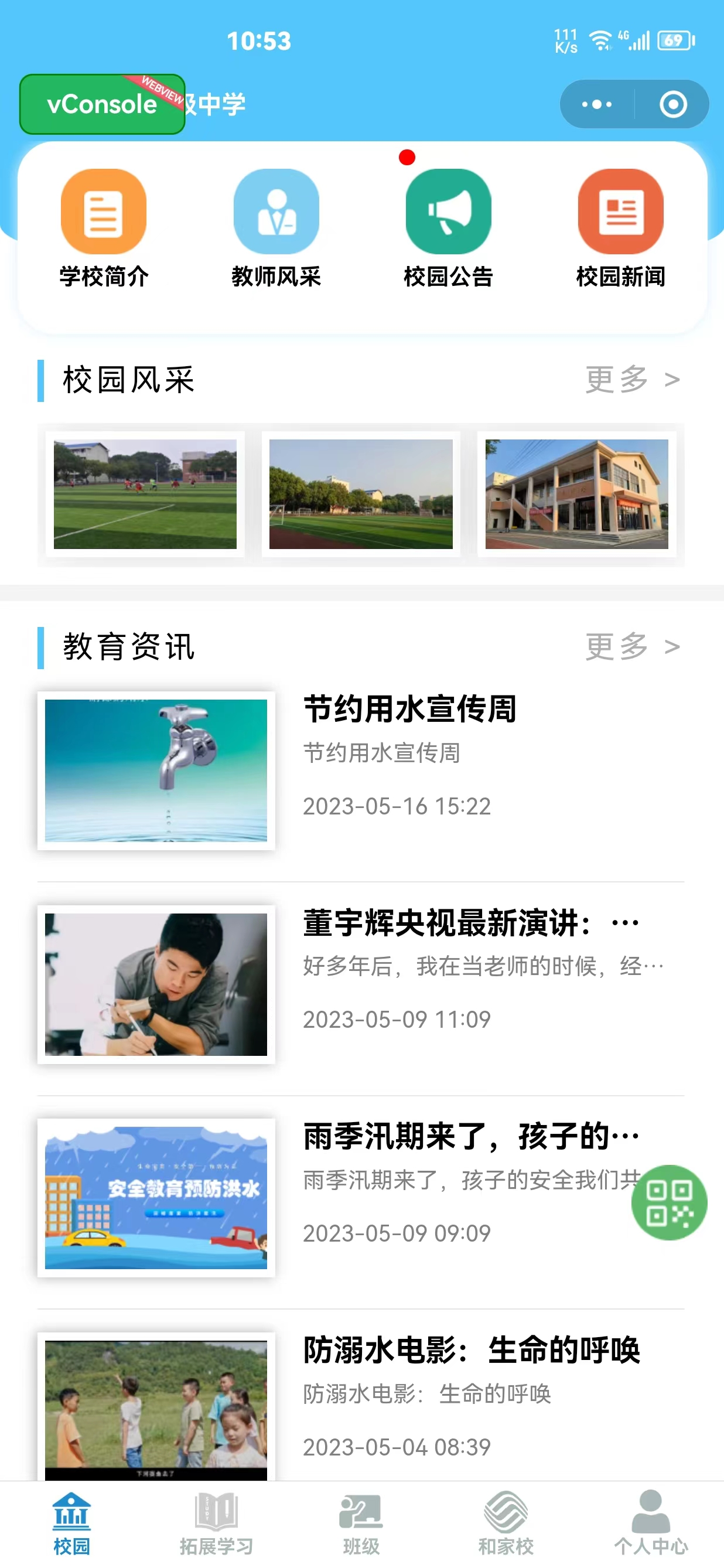The width and height of the screenshot is (724, 1568).
Task: Show more 校园风采 photos
Action: point(632,380)
